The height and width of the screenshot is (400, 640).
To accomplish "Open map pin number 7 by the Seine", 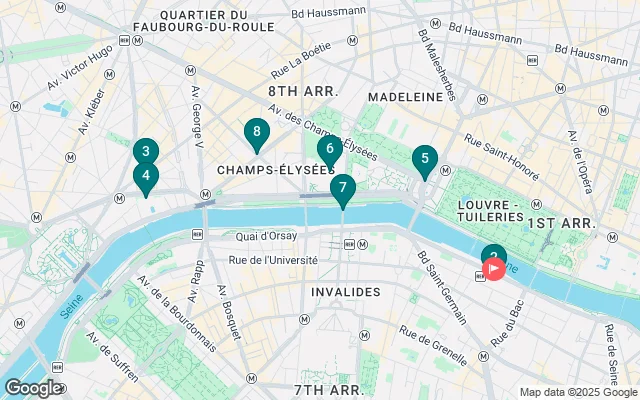I will click(342, 187).
